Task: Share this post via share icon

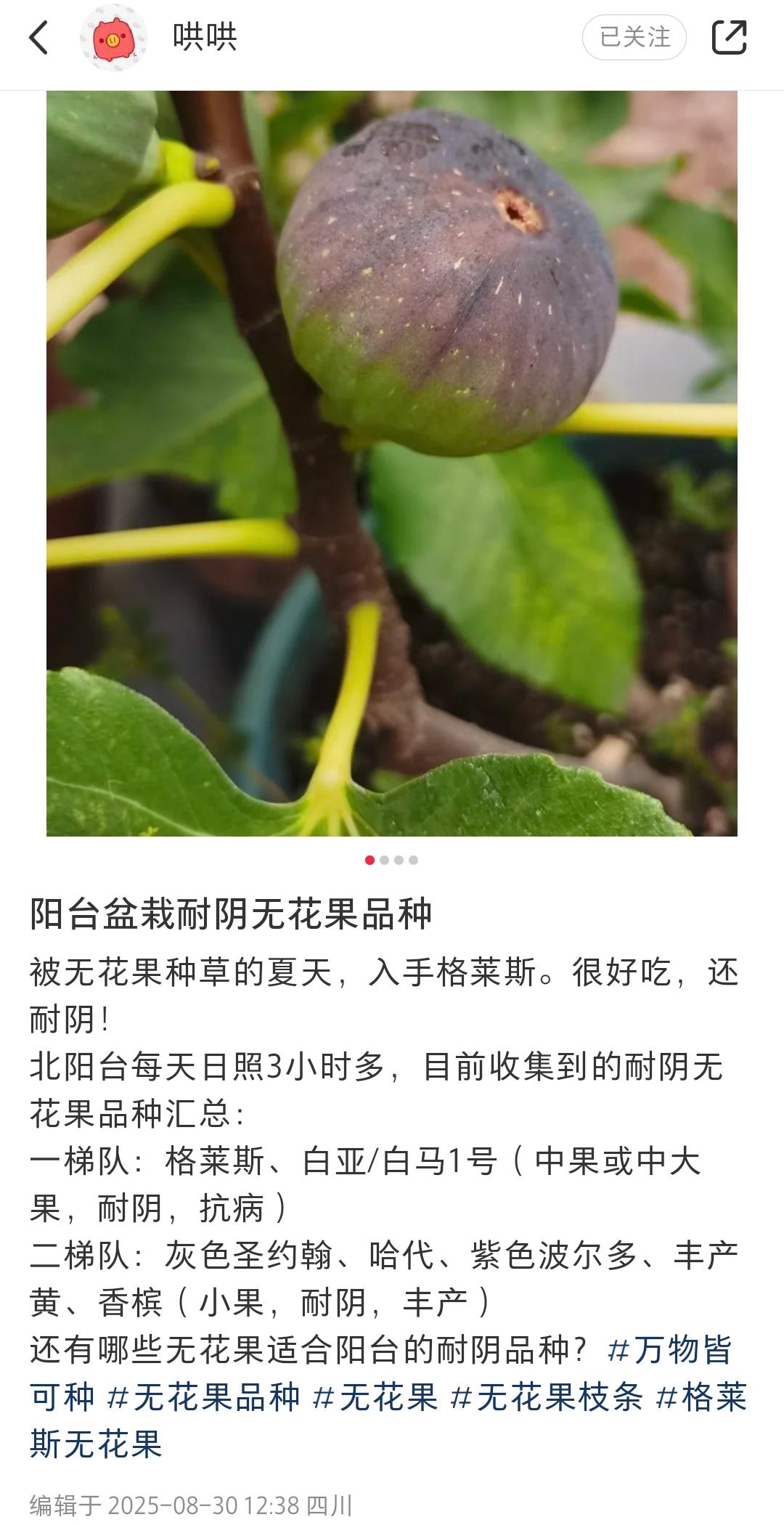Action: (728, 38)
